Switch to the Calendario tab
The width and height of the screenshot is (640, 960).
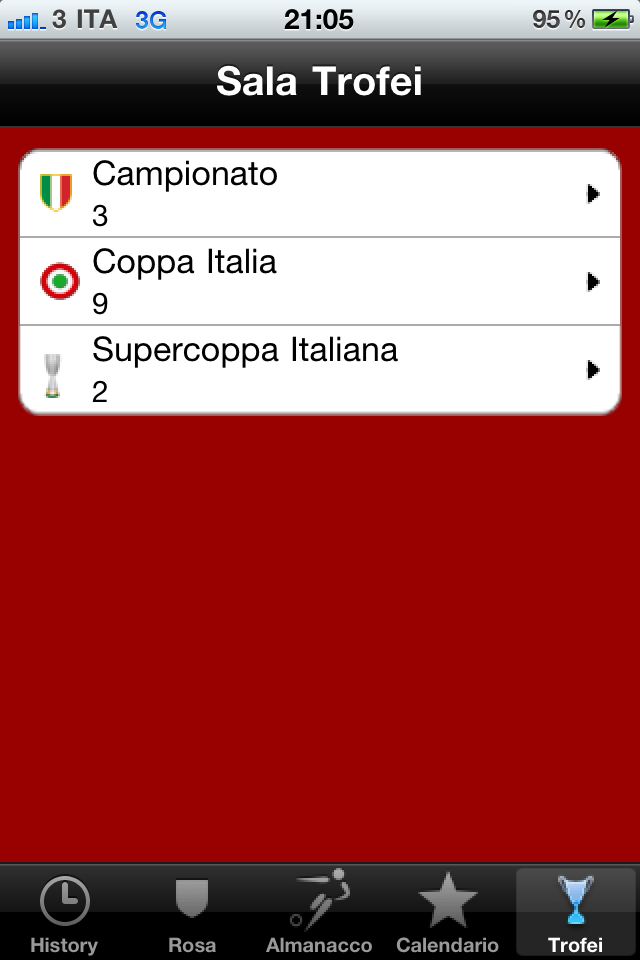pyautogui.click(x=447, y=912)
